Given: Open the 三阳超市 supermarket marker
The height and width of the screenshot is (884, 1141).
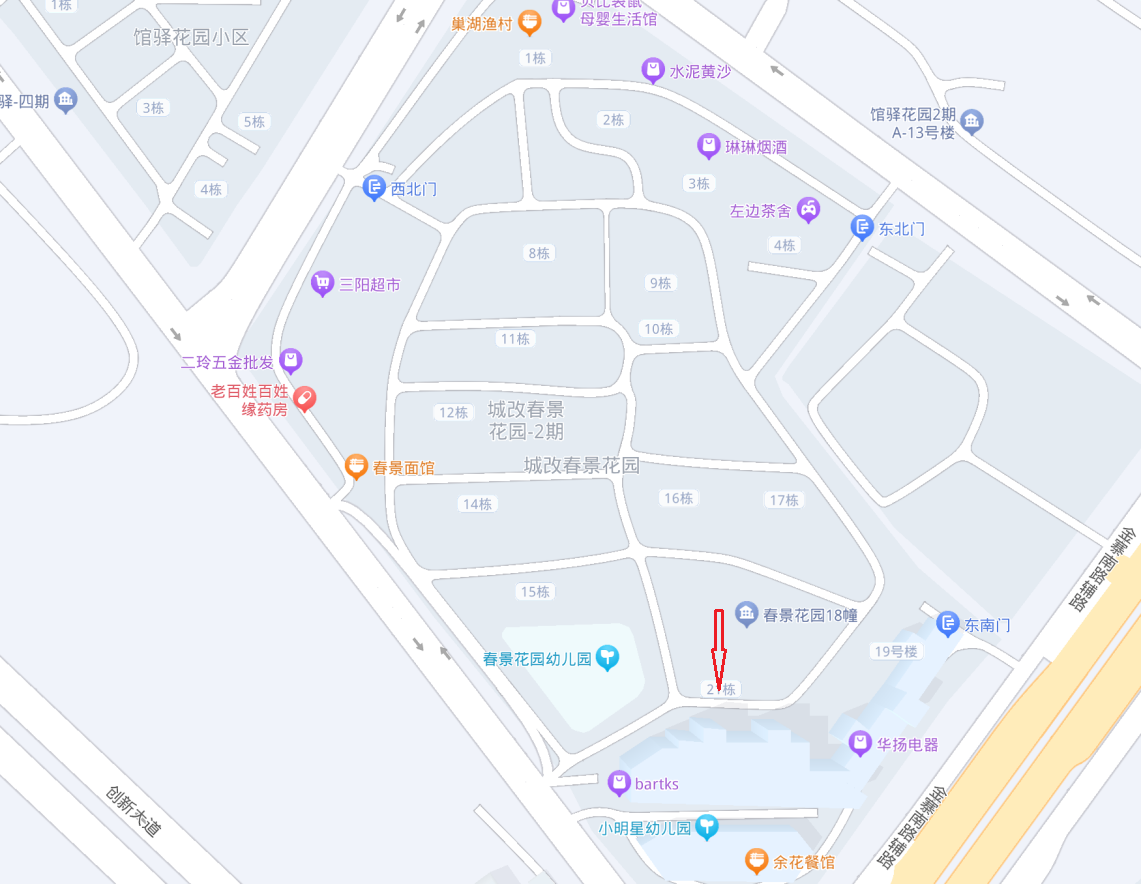Looking at the screenshot, I should pyautogui.click(x=322, y=284).
